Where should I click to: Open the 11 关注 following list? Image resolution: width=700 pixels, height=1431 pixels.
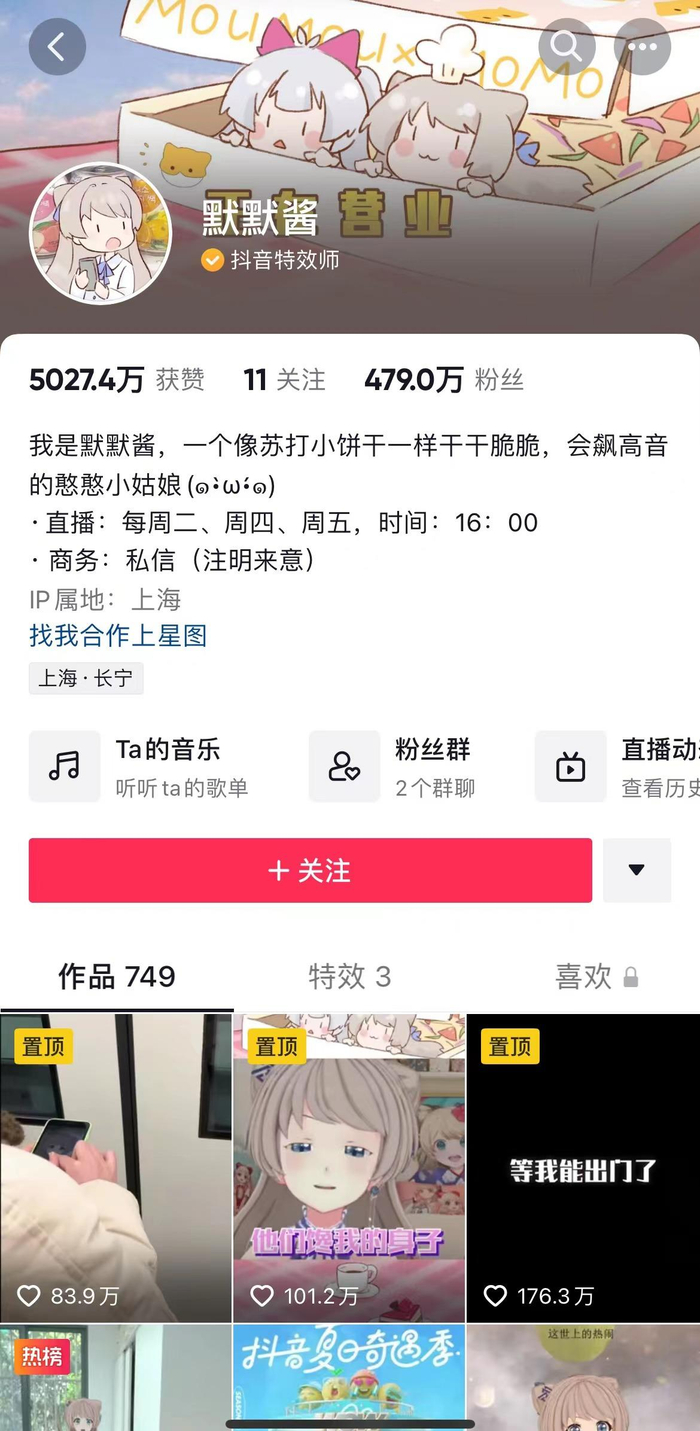(284, 380)
